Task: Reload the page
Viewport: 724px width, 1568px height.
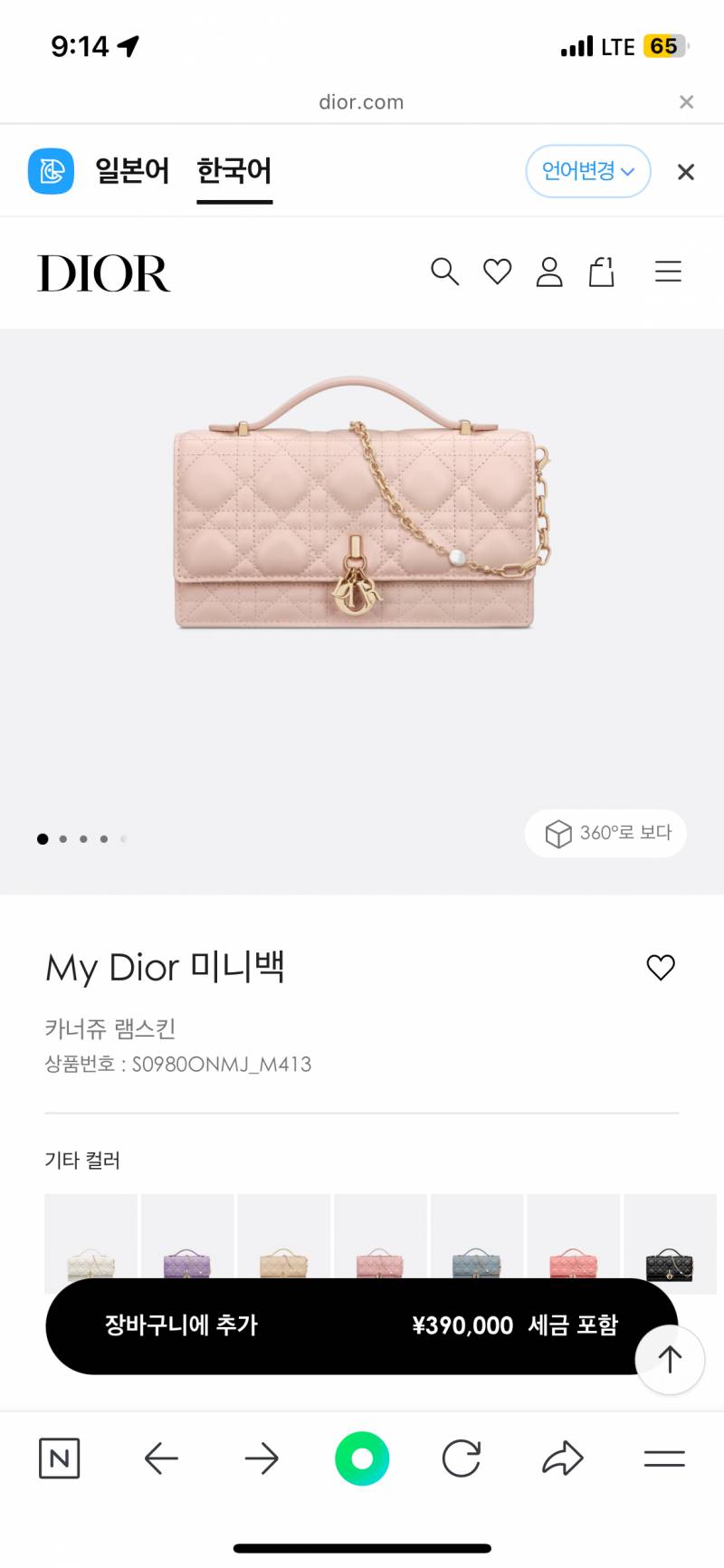Action: (462, 1458)
